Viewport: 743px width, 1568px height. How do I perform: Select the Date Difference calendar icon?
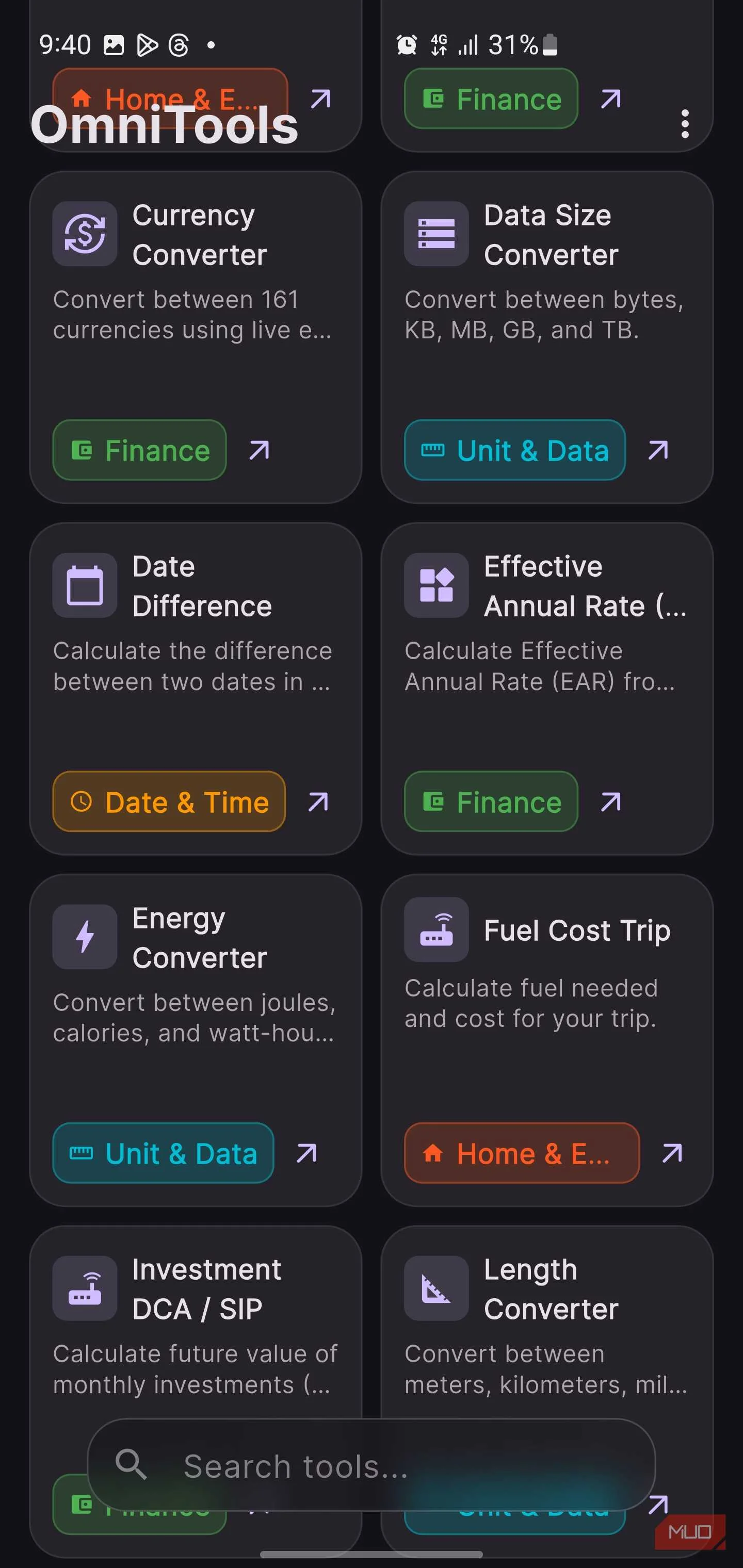[x=85, y=585]
